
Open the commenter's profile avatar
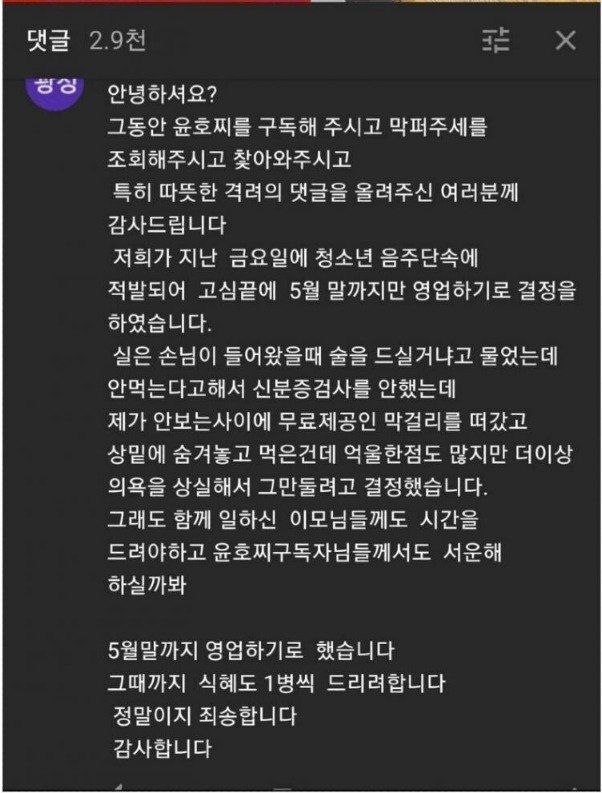(49, 86)
